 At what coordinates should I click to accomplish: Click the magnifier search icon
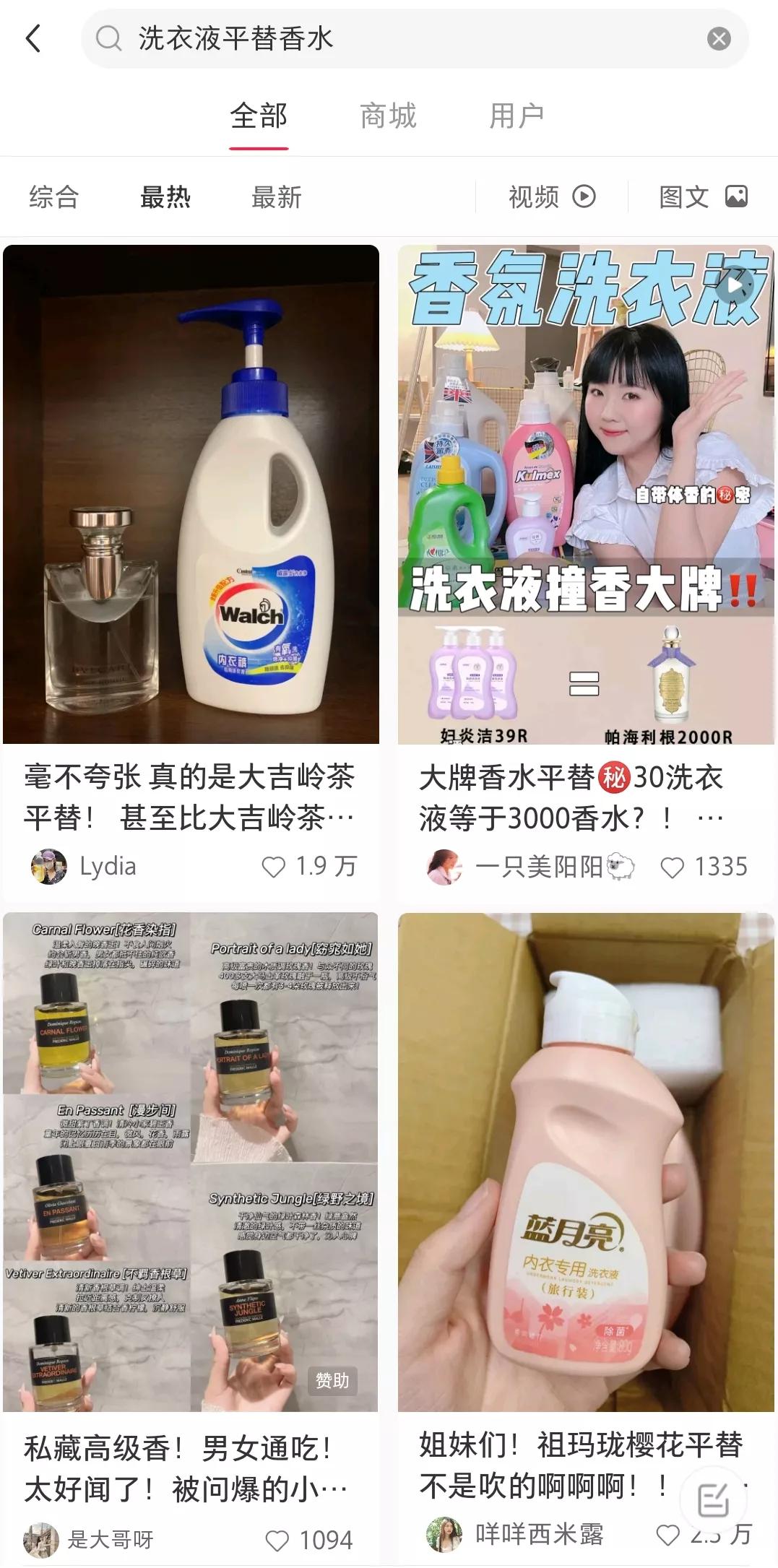click(x=108, y=38)
